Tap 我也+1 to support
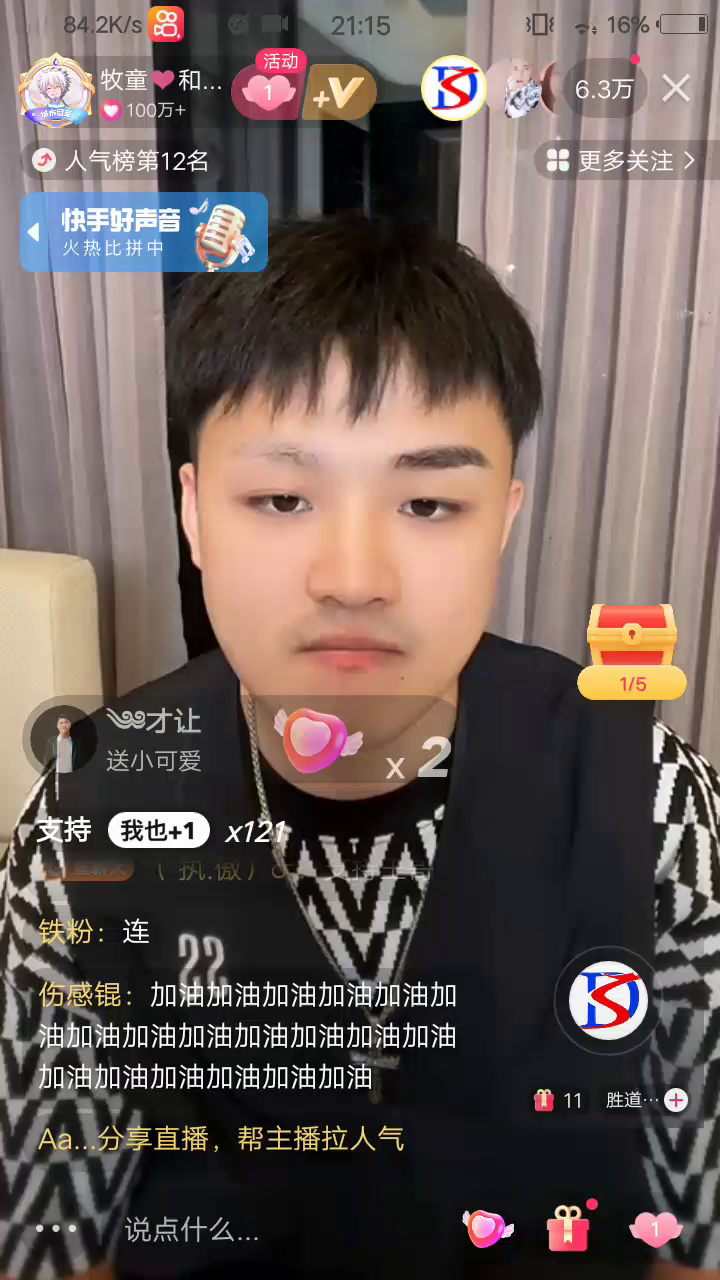This screenshot has height=1280, width=720. point(159,830)
